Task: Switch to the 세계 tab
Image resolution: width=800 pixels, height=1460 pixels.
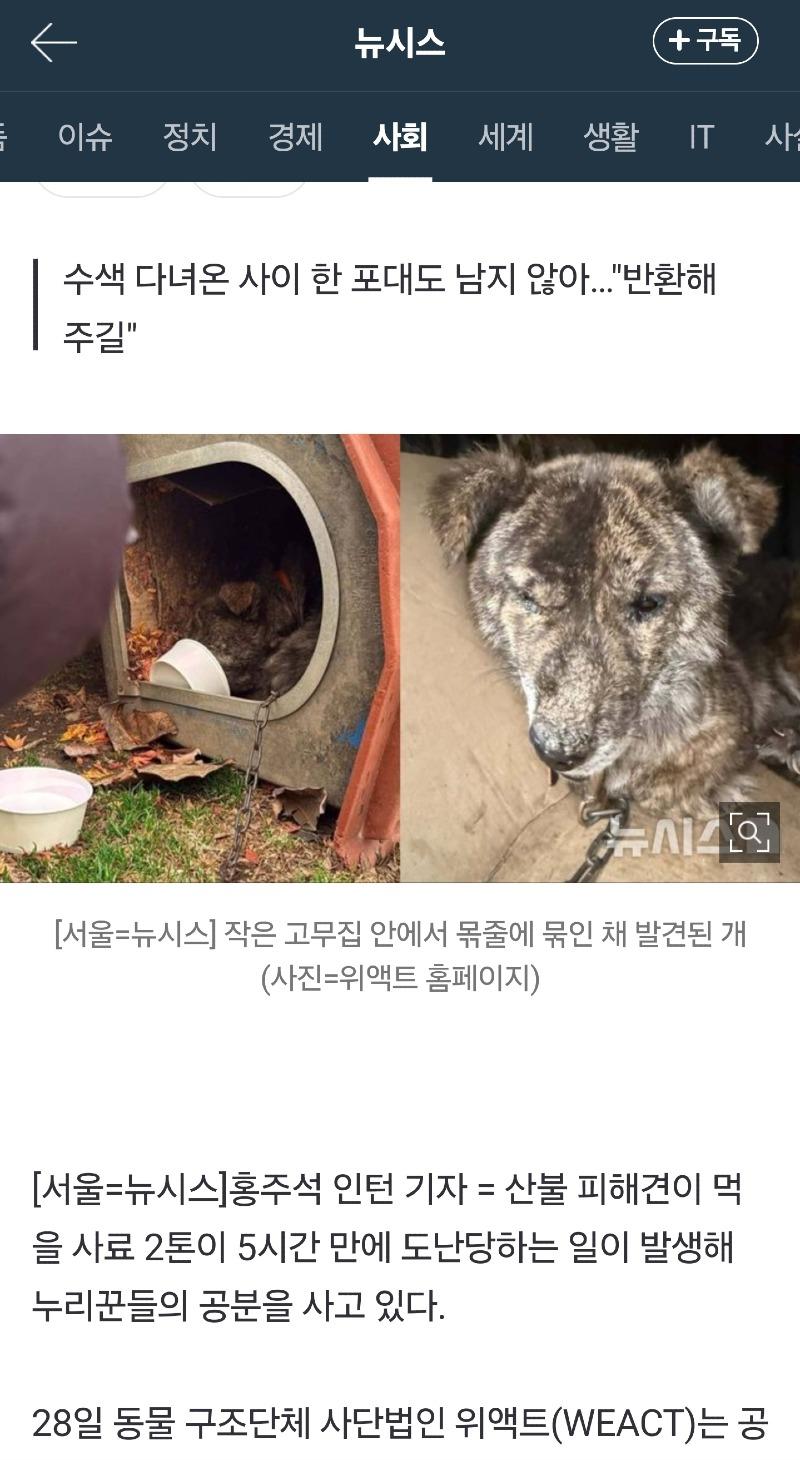Action: [505, 136]
